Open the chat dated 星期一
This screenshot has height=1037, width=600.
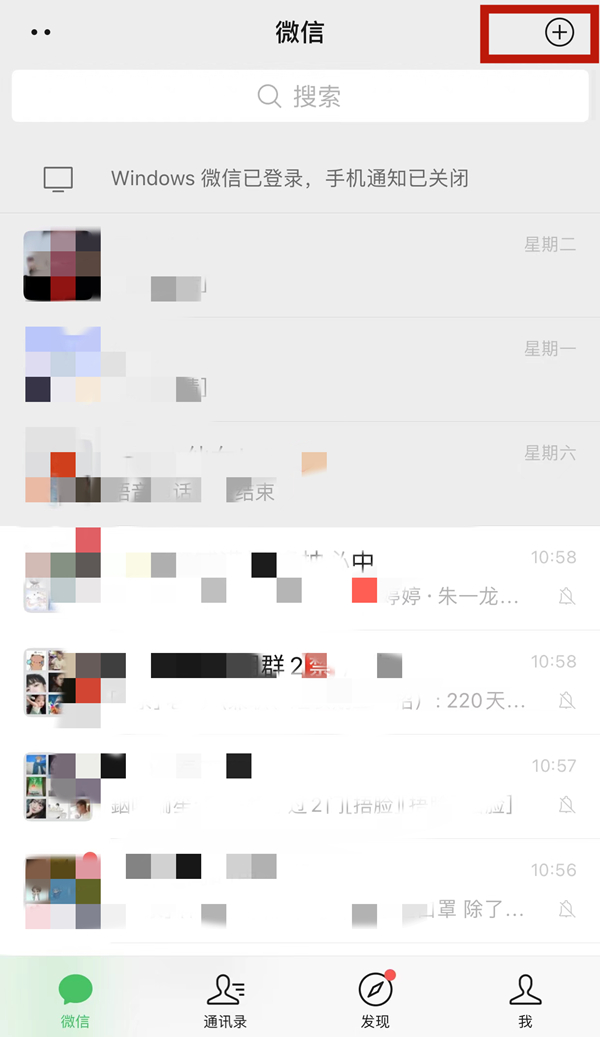tap(300, 369)
